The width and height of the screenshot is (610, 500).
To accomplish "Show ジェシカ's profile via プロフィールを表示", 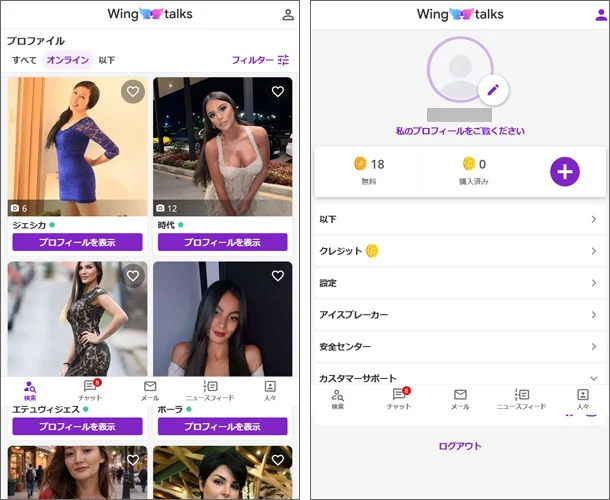I will (x=77, y=242).
